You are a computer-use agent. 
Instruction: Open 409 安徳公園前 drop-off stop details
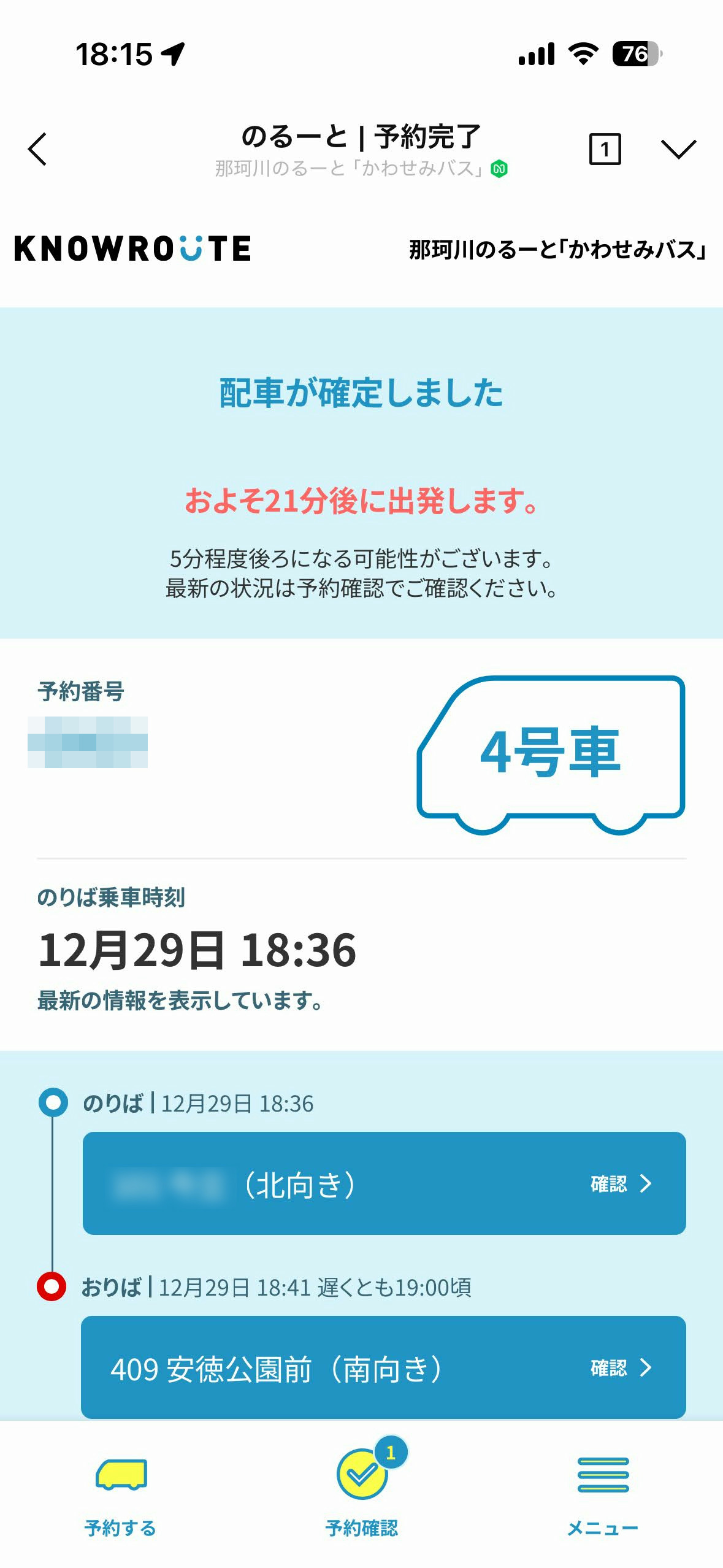point(384,1367)
